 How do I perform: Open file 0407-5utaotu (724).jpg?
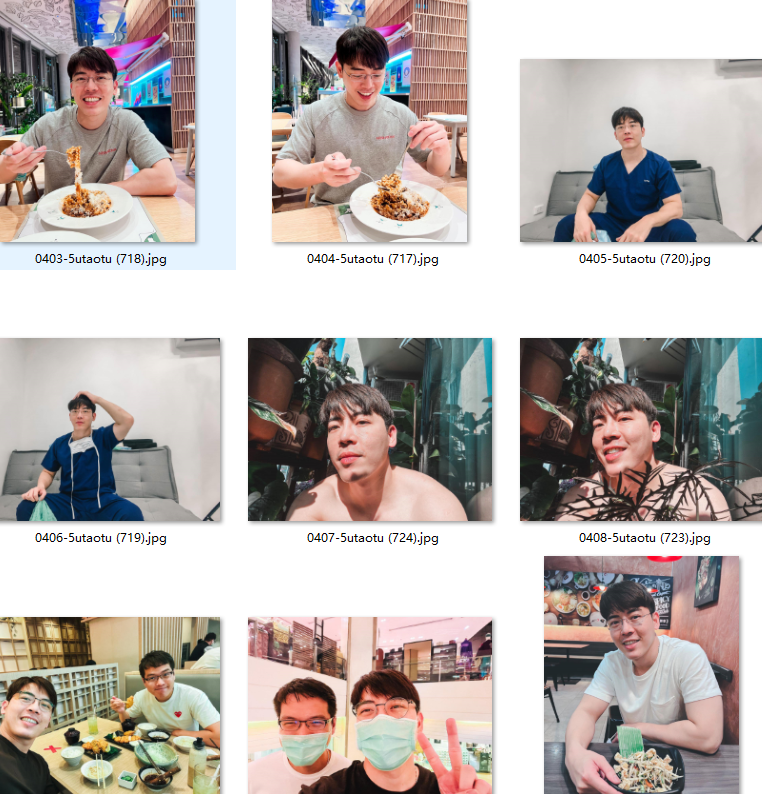[x=370, y=429]
